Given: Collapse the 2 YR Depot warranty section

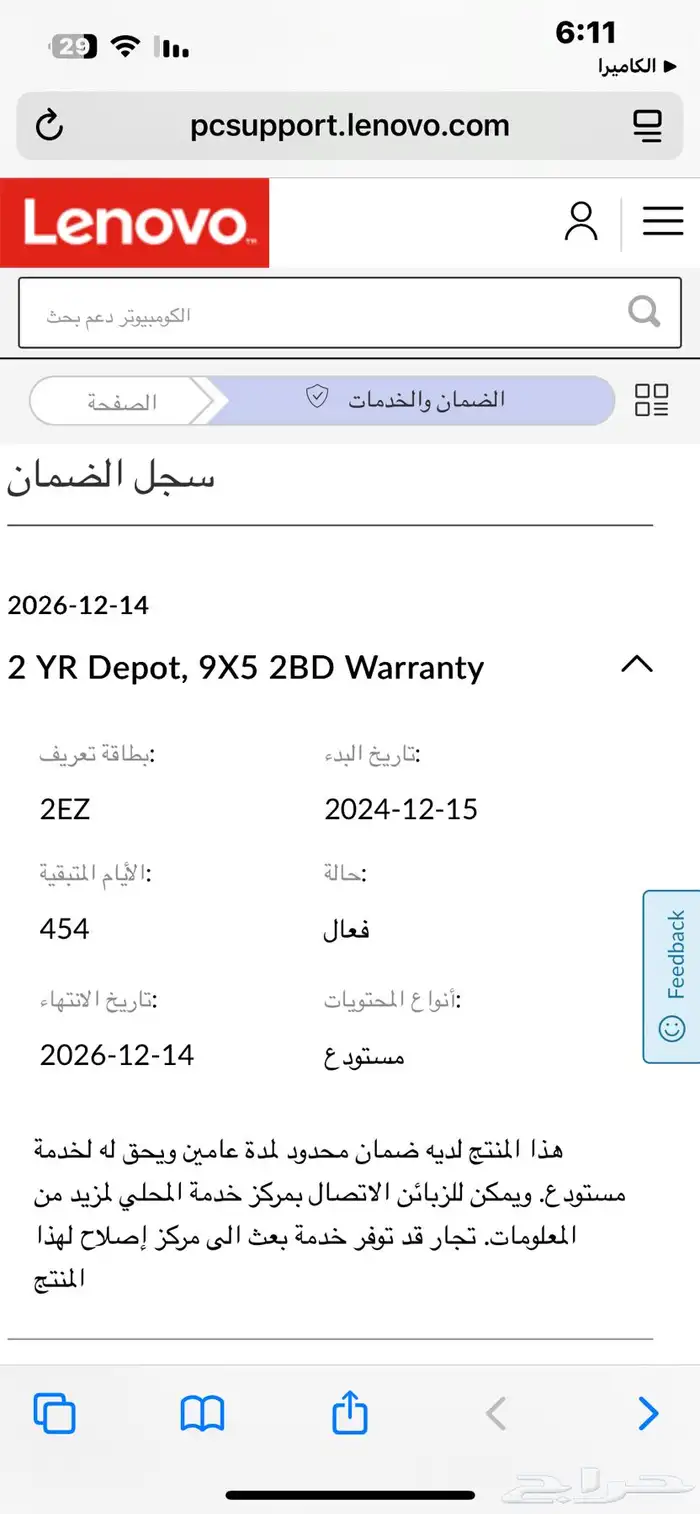Looking at the screenshot, I should pos(637,665).
